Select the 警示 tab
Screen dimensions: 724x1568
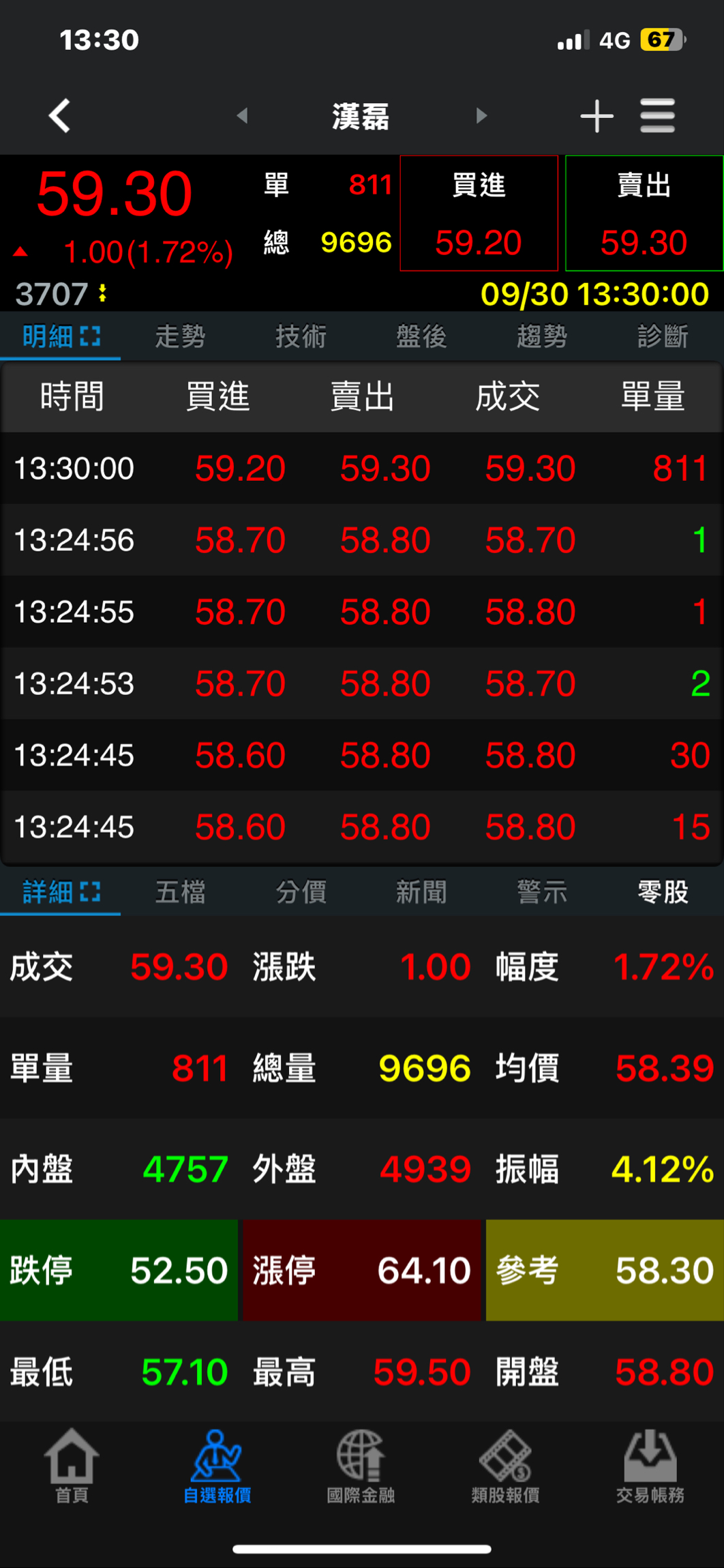543,892
